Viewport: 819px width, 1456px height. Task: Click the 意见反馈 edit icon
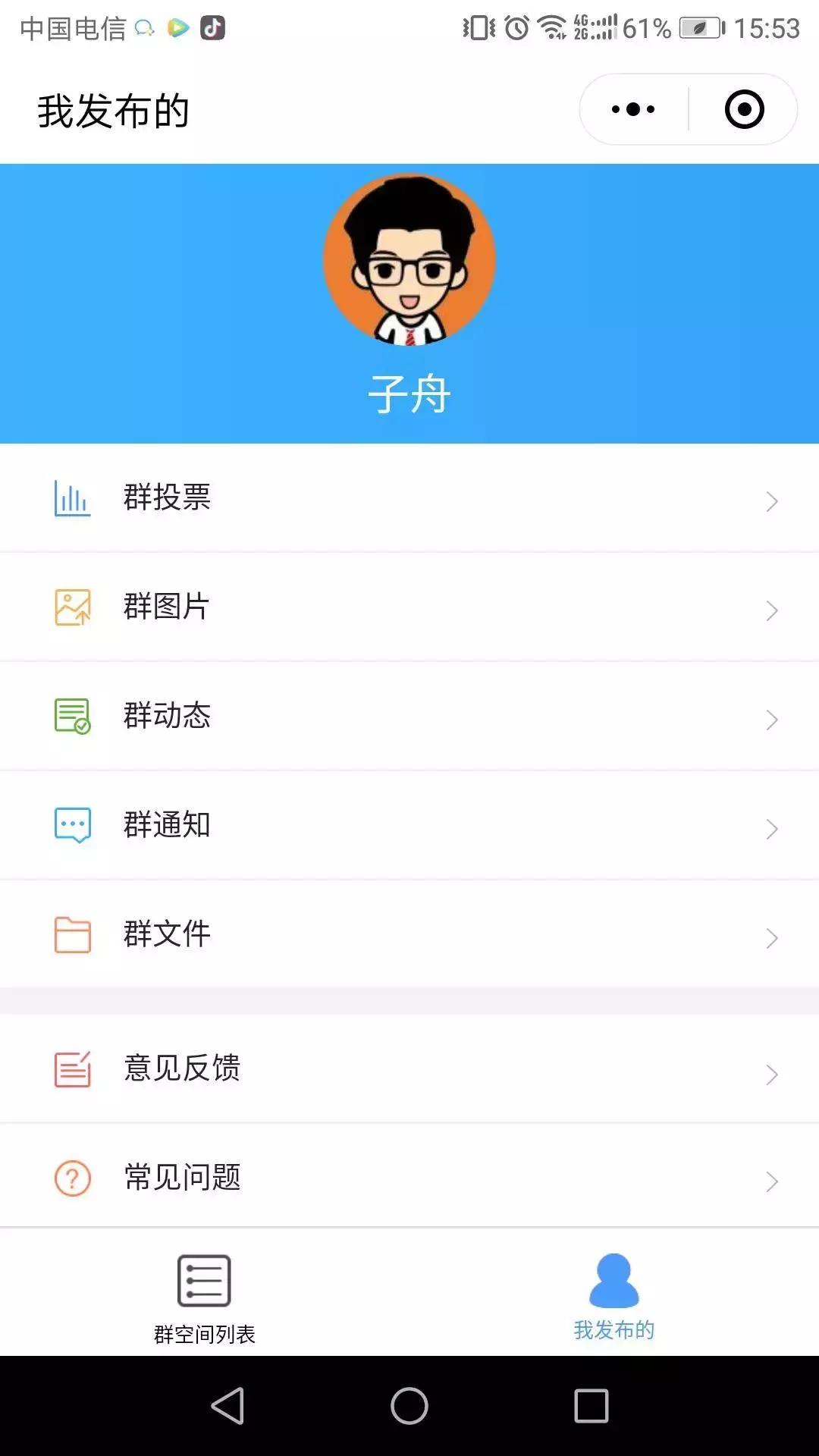pos(71,1069)
